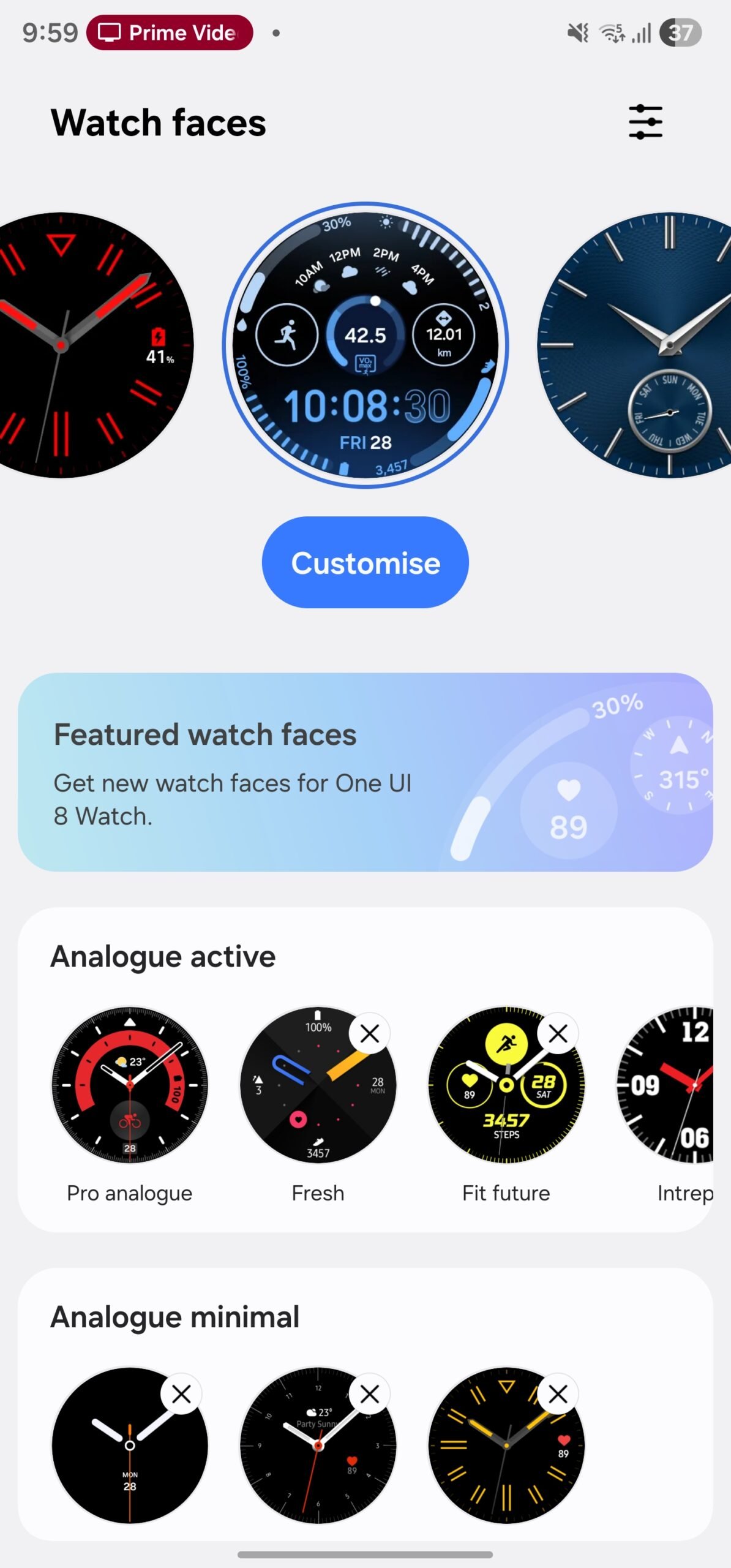
Task: Remove the Fit future watch face
Action: click(x=558, y=1034)
